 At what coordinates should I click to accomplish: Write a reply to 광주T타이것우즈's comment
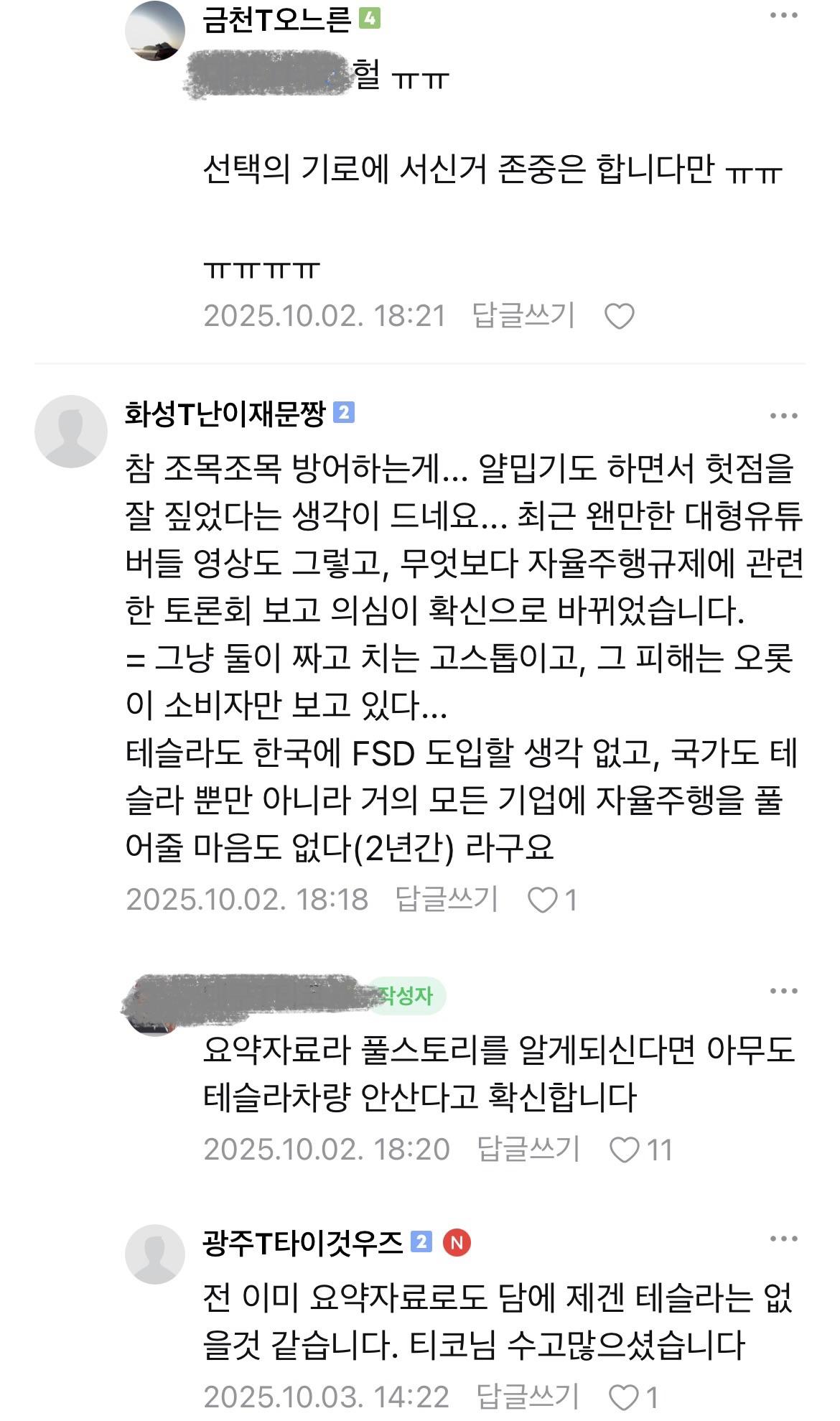pos(528,1397)
